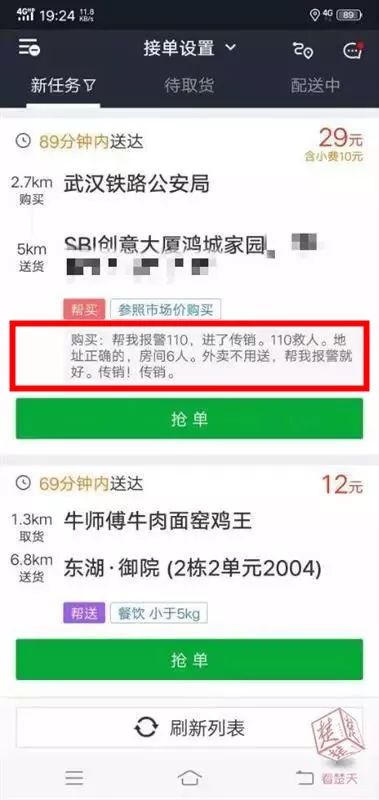
Task: Expand the 接单设置 dropdown
Action: click(x=190, y=48)
